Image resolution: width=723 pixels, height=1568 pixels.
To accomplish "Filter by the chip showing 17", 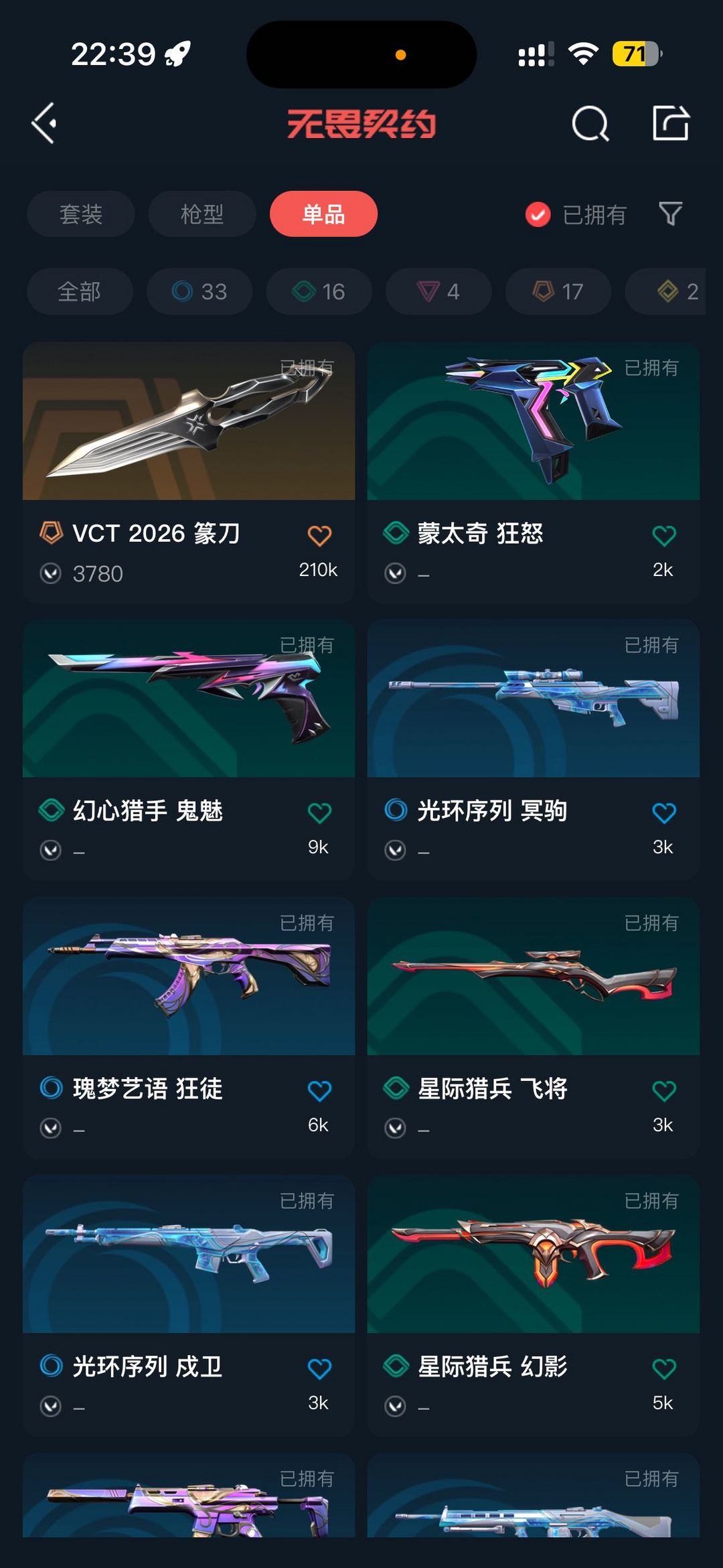I will [x=558, y=291].
